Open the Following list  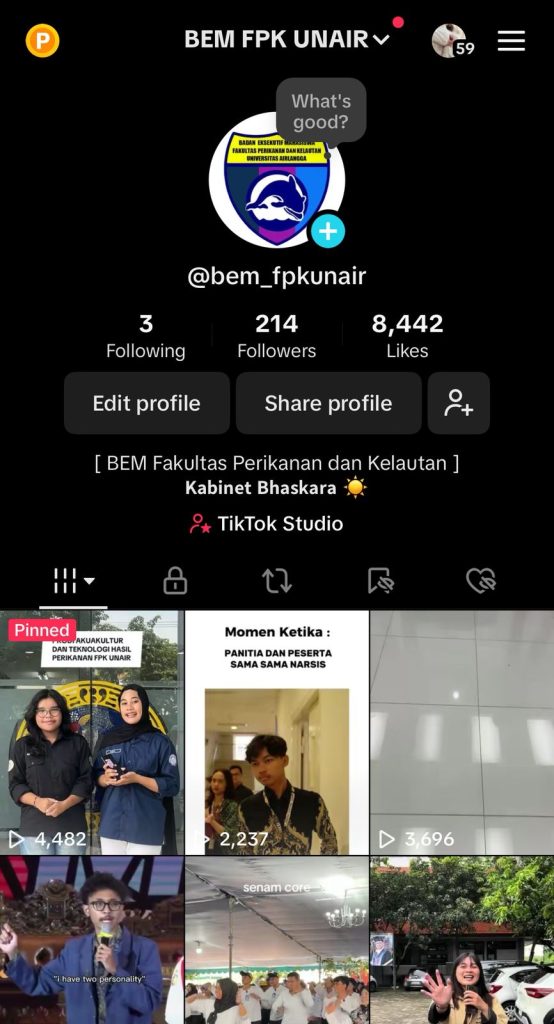click(146, 336)
